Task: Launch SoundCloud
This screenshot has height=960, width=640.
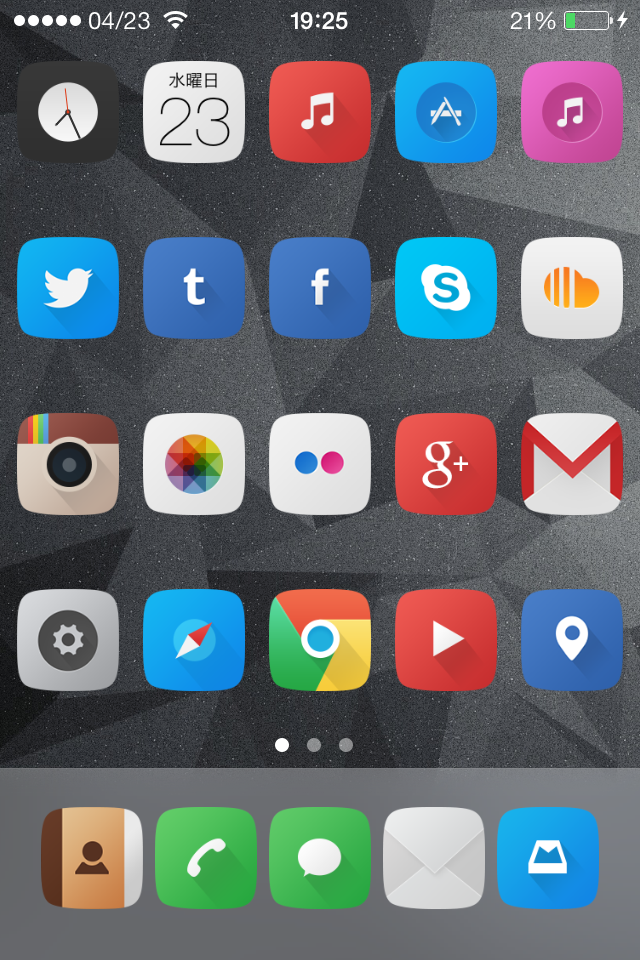Action: tap(572, 288)
